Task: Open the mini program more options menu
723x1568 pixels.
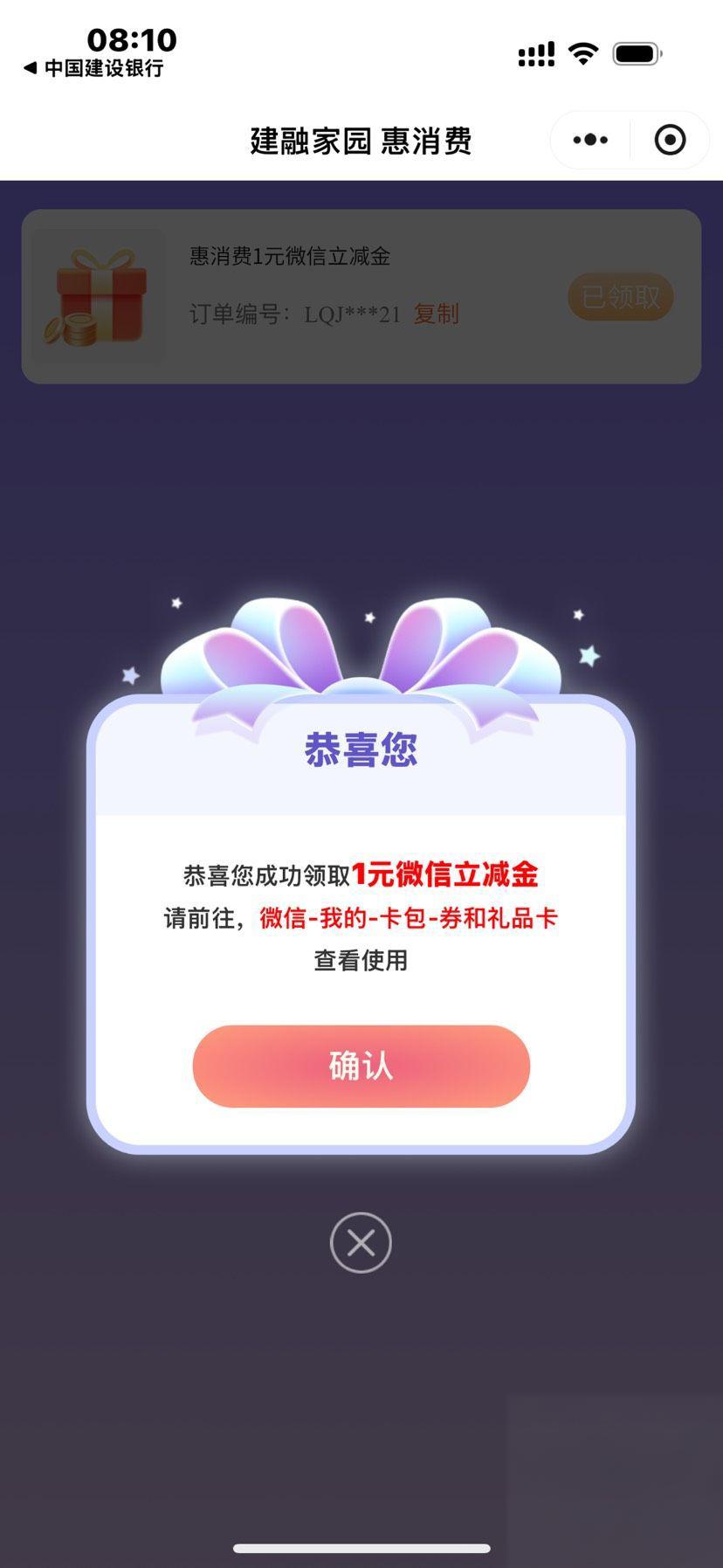Action: point(590,140)
